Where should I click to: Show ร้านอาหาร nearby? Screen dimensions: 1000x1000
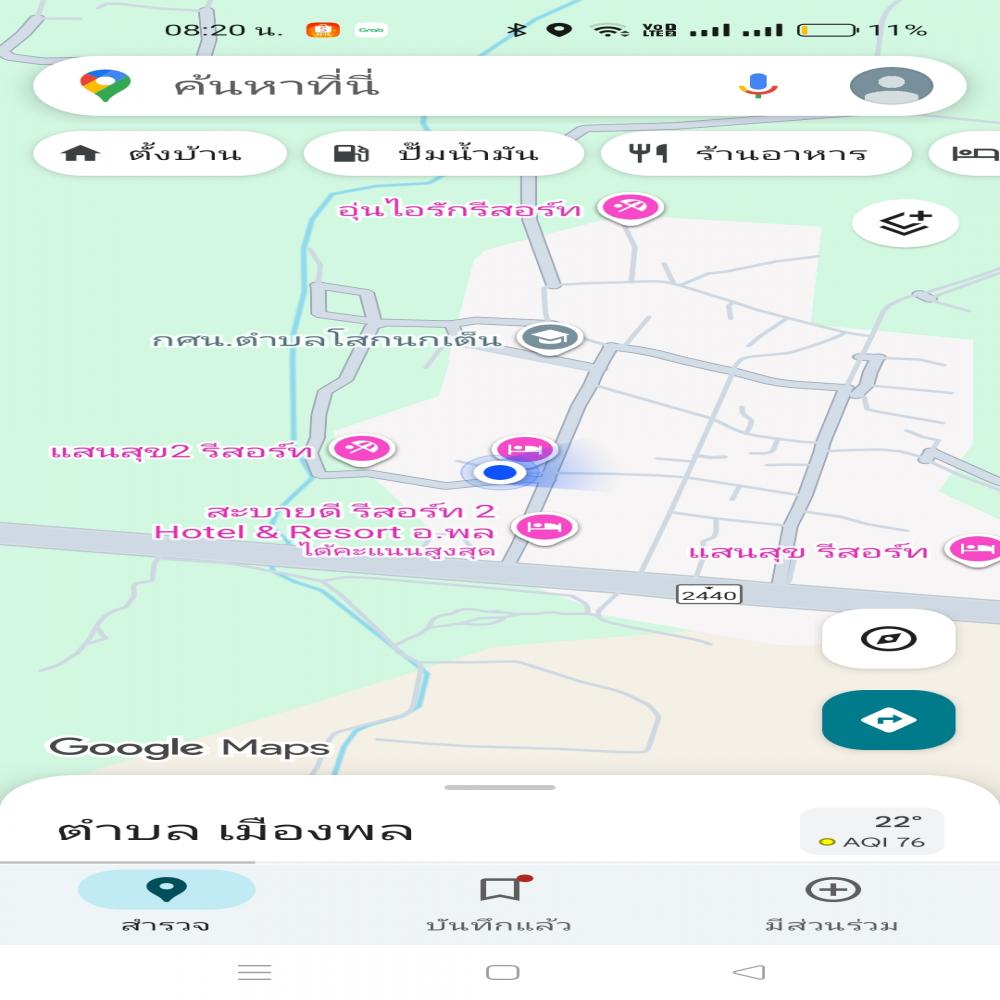[756, 154]
